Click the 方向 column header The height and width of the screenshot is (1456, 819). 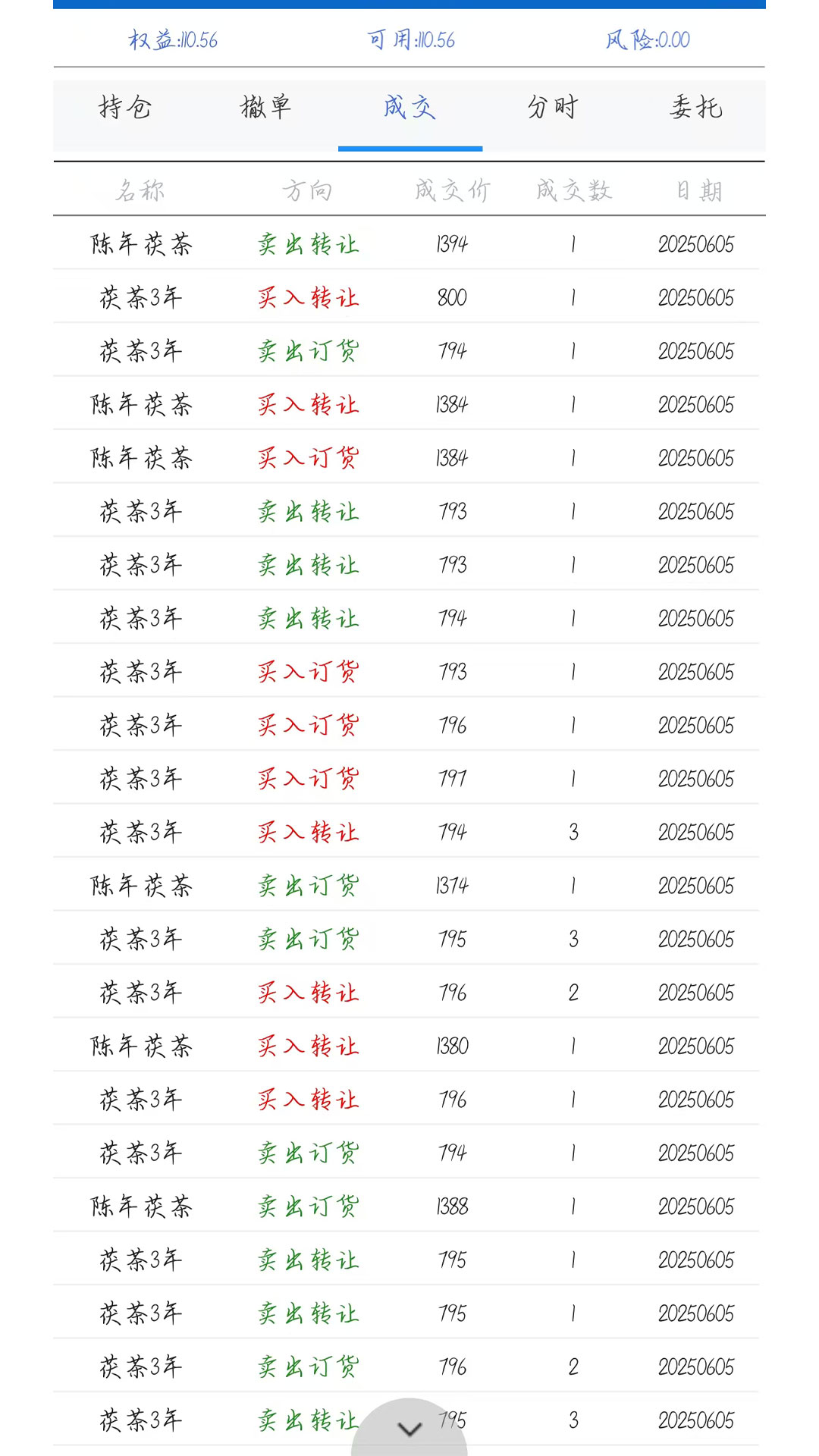point(307,190)
